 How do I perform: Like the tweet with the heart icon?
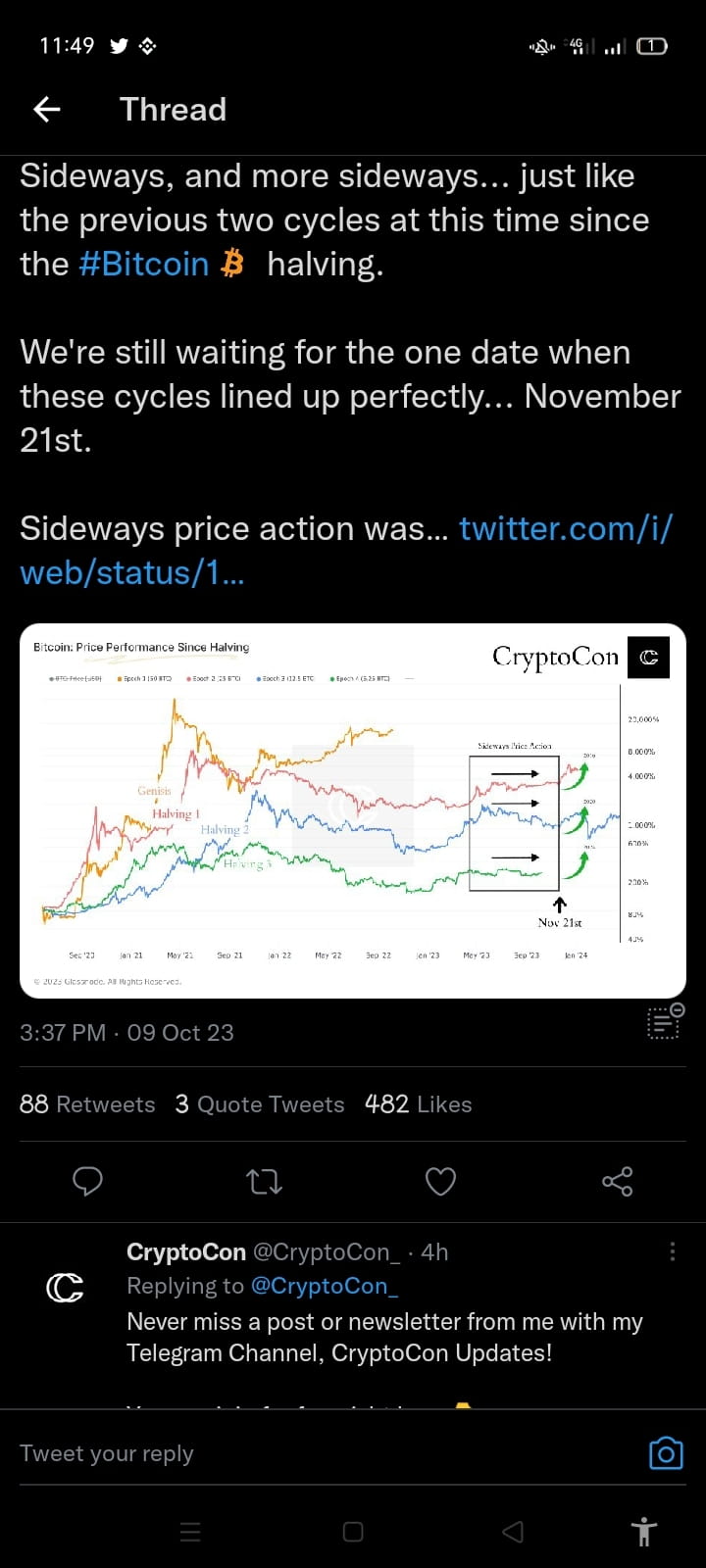tap(440, 1182)
